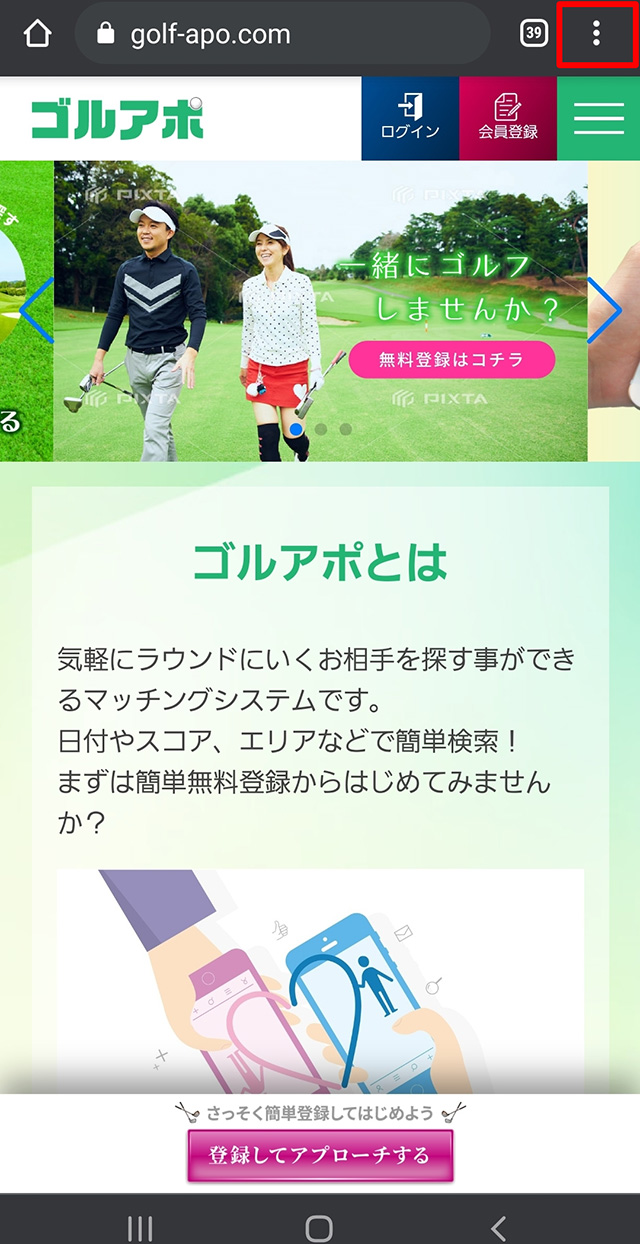Tap the 無料登録はコチラ banner button

point(451,360)
